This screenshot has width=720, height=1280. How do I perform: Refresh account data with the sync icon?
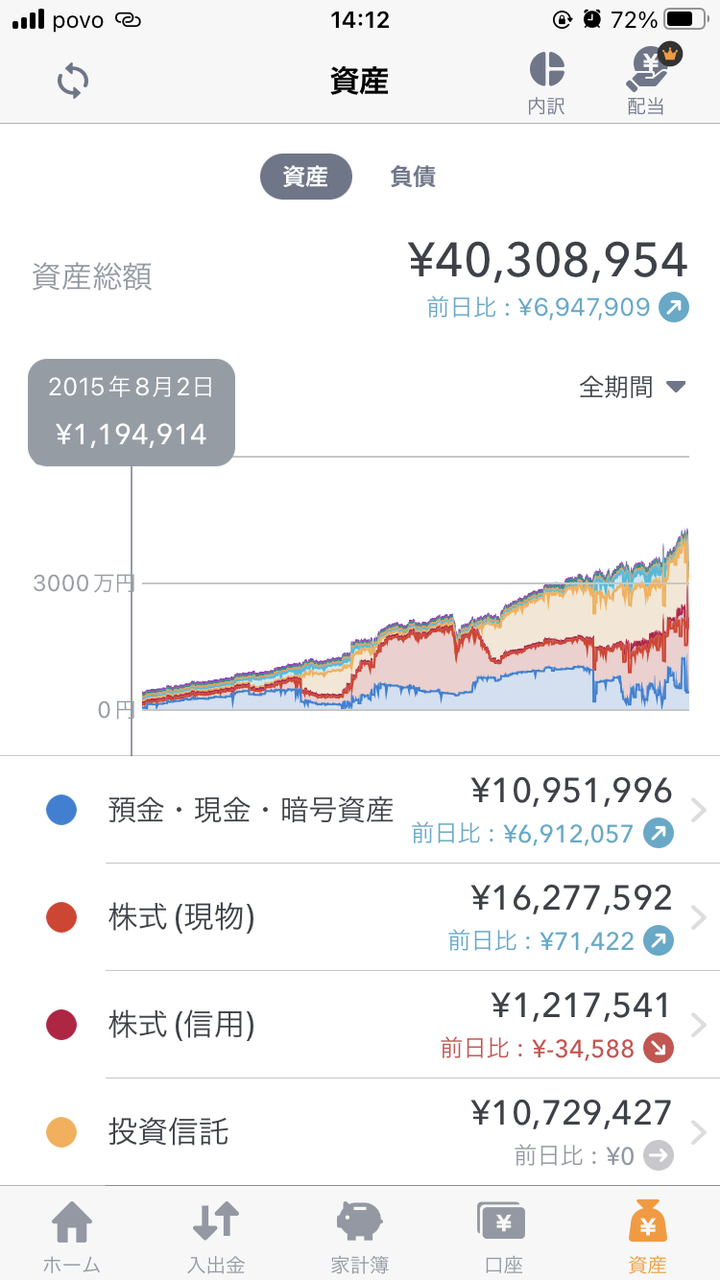(x=73, y=82)
